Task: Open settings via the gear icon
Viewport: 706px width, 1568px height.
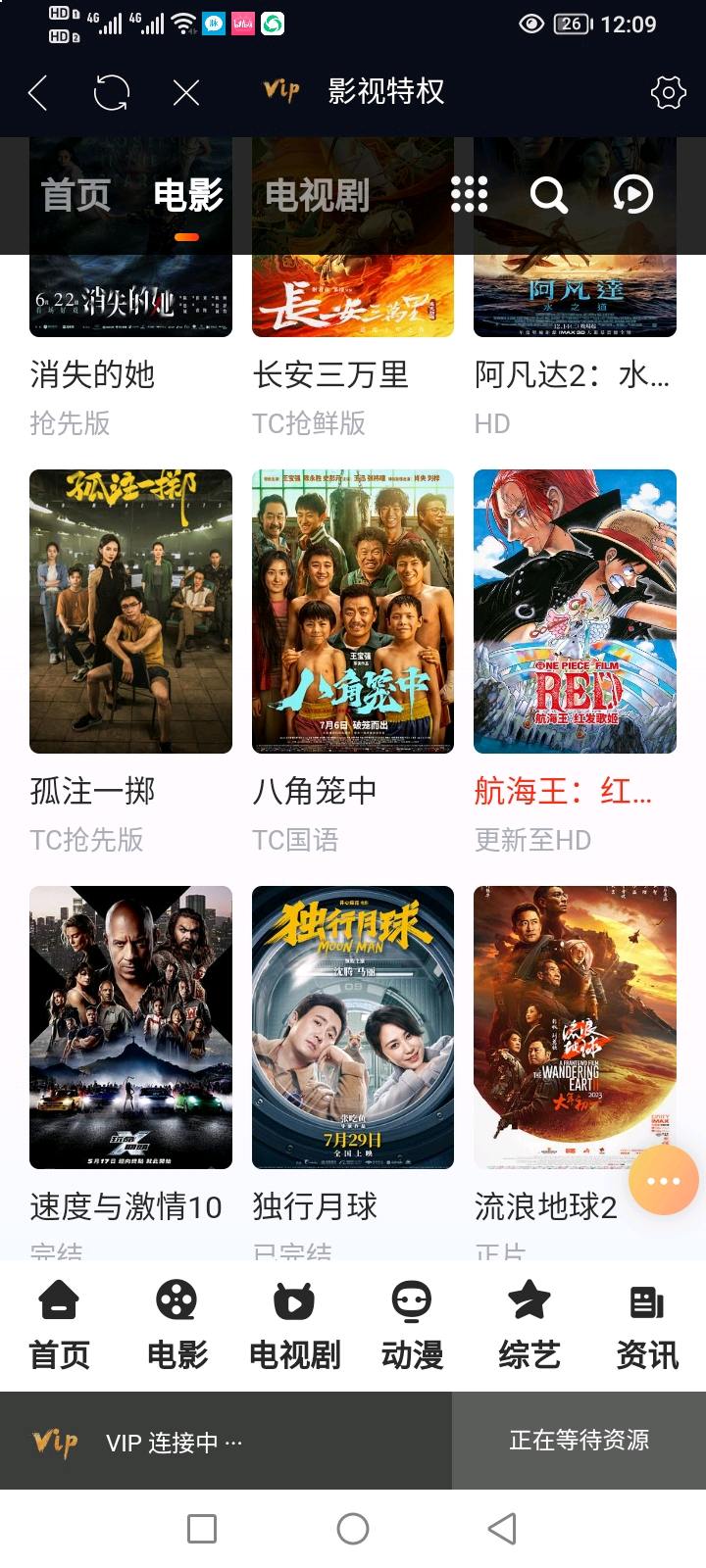Action: 668,93
